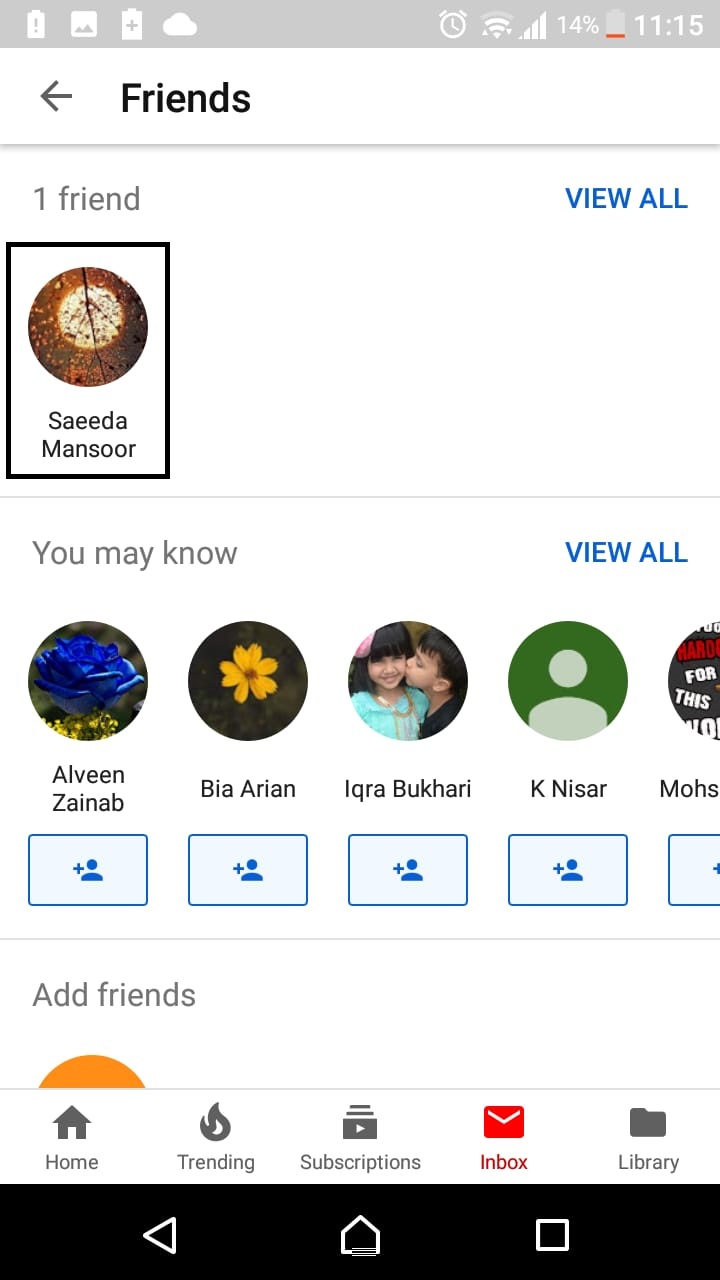The width and height of the screenshot is (720, 1280).
Task: Switch to the Library tab
Action: coord(648,1138)
